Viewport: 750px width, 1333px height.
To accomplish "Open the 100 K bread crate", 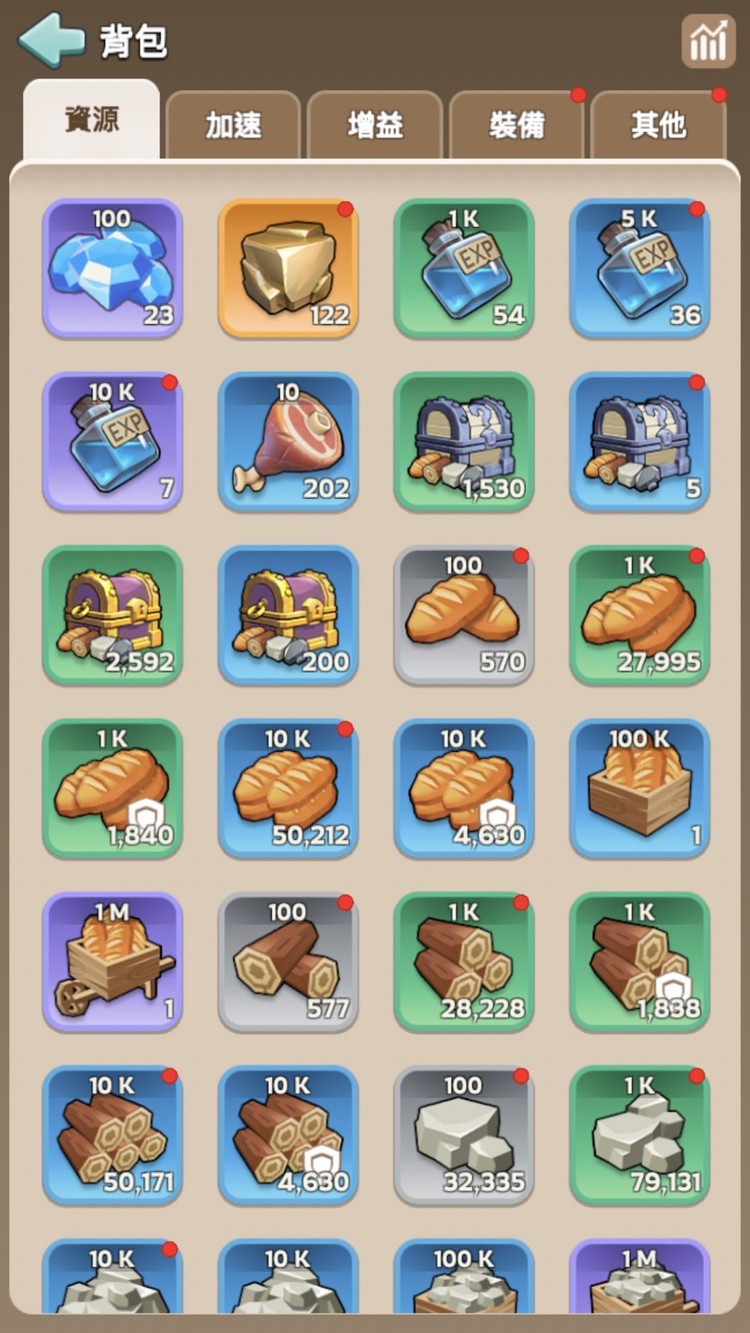I will pos(640,788).
